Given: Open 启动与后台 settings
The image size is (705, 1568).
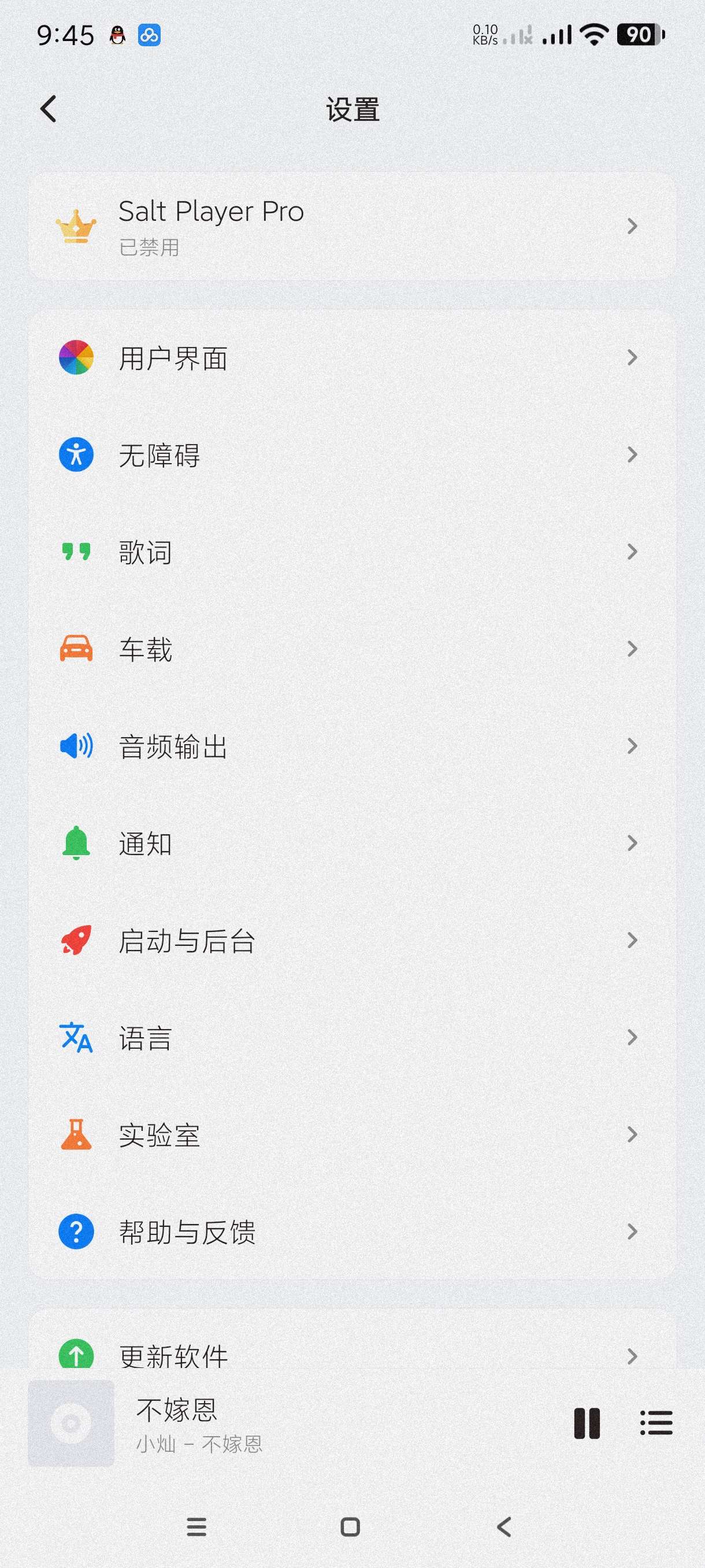Looking at the screenshot, I should point(352,941).
